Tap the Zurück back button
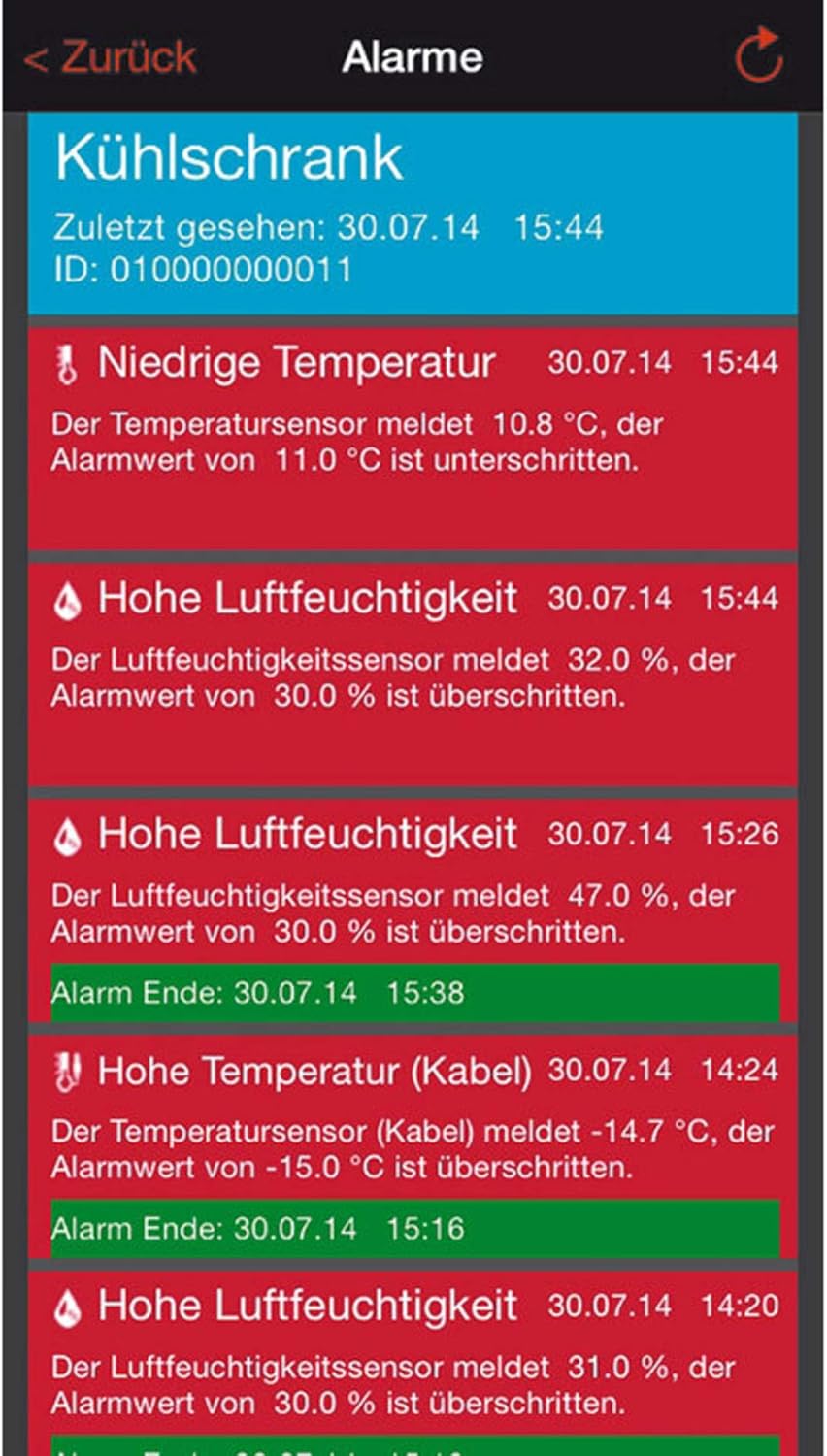The image size is (827, 1456). pos(112,56)
